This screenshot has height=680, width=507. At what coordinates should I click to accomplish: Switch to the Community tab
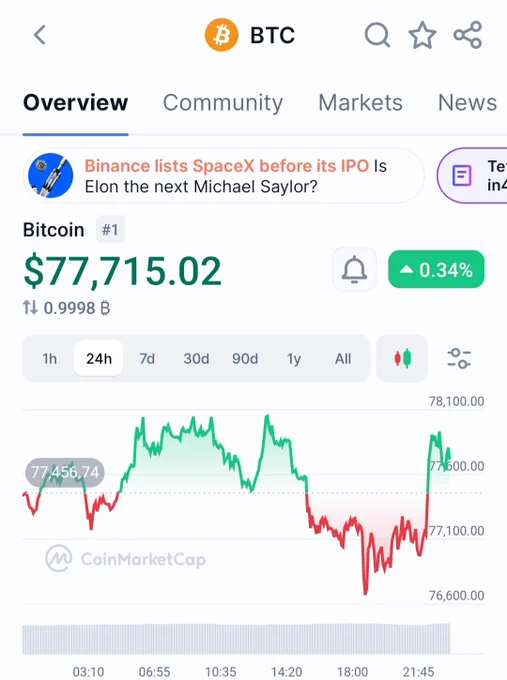(x=222, y=103)
